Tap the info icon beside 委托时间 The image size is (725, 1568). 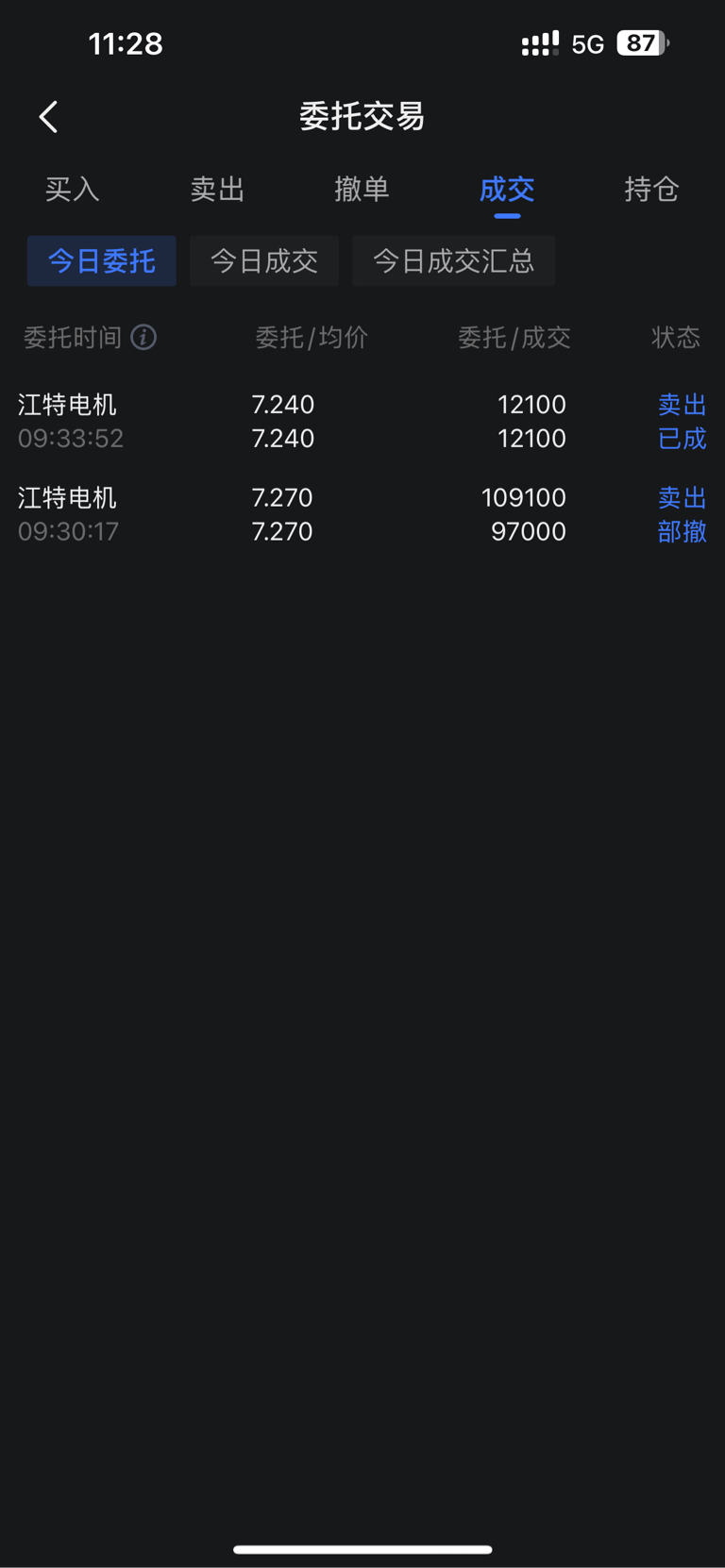tap(143, 337)
